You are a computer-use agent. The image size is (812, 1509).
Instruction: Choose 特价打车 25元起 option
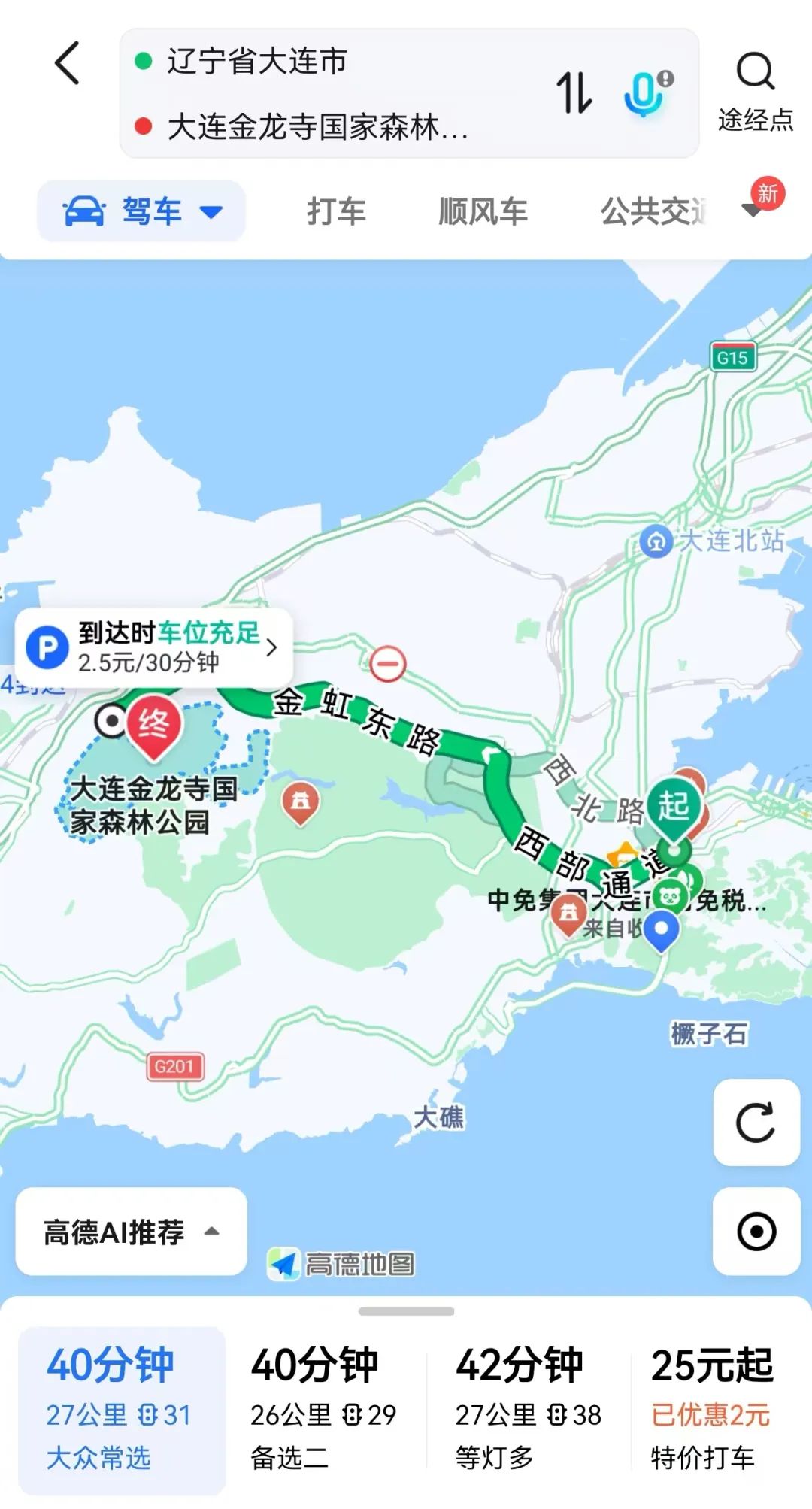(x=711, y=1409)
